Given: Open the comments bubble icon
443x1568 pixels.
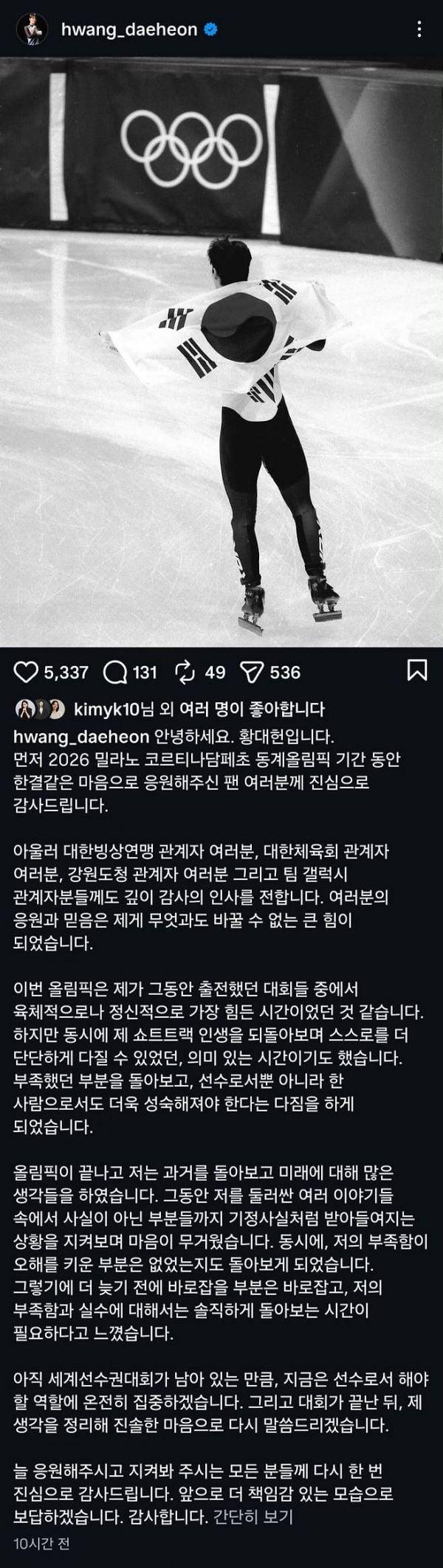Looking at the screenshot, I should point(115,672).
